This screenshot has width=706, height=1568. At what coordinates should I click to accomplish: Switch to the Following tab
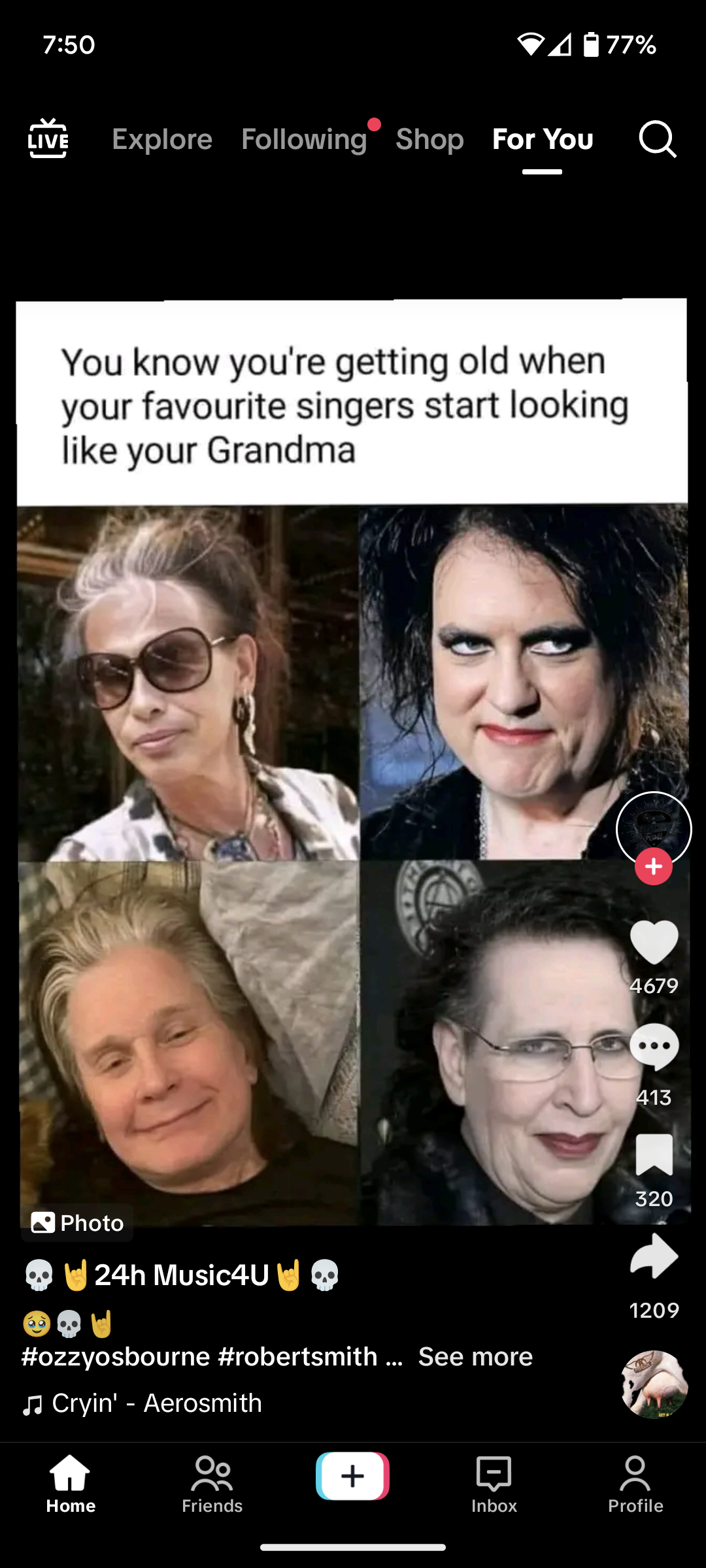[x=304, y=139]
